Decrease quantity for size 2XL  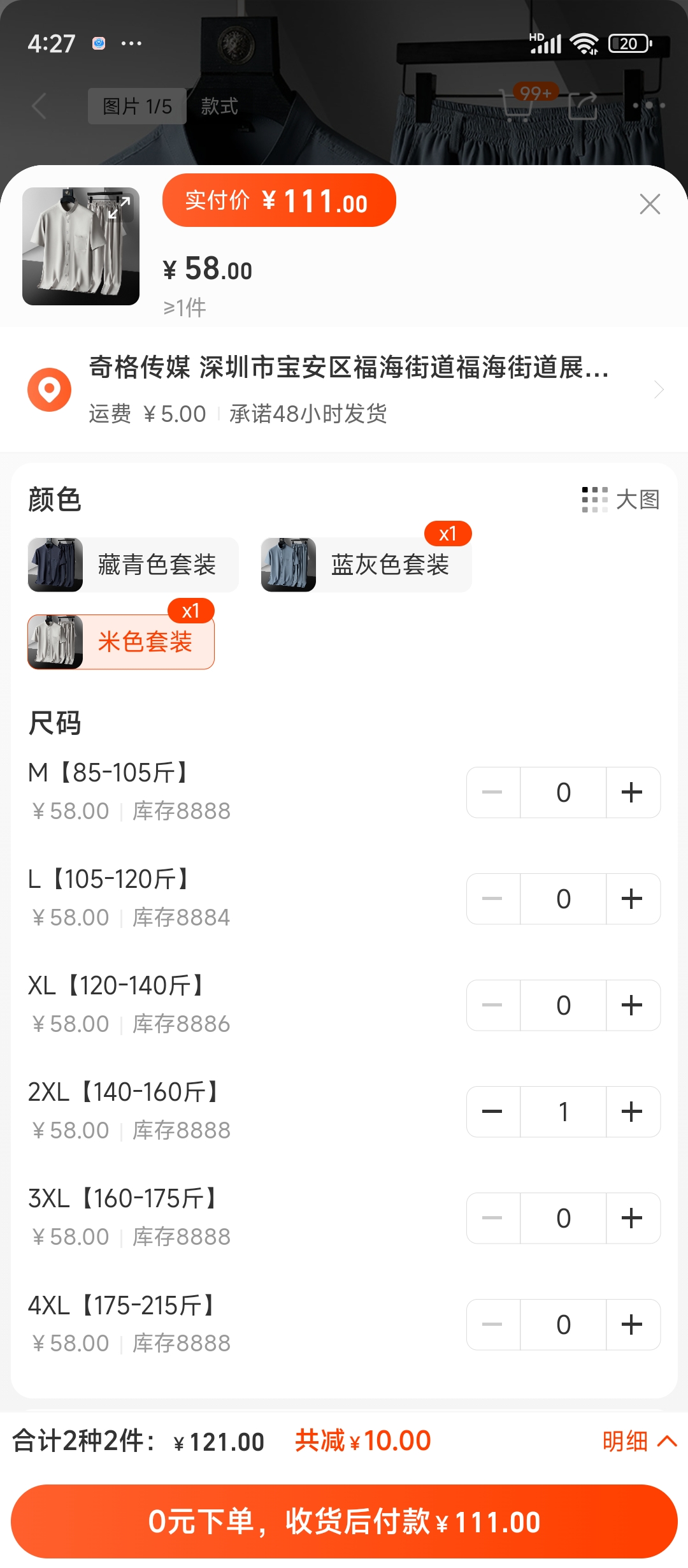click(x=493, y=1112)
